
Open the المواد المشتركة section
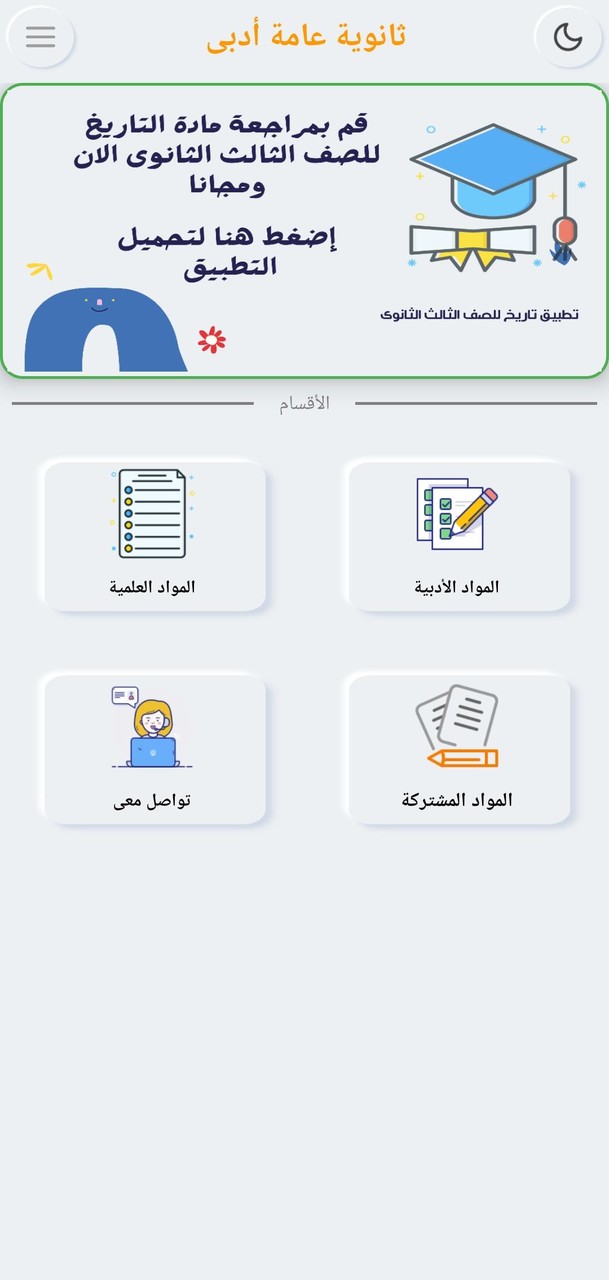click(458, 749)
